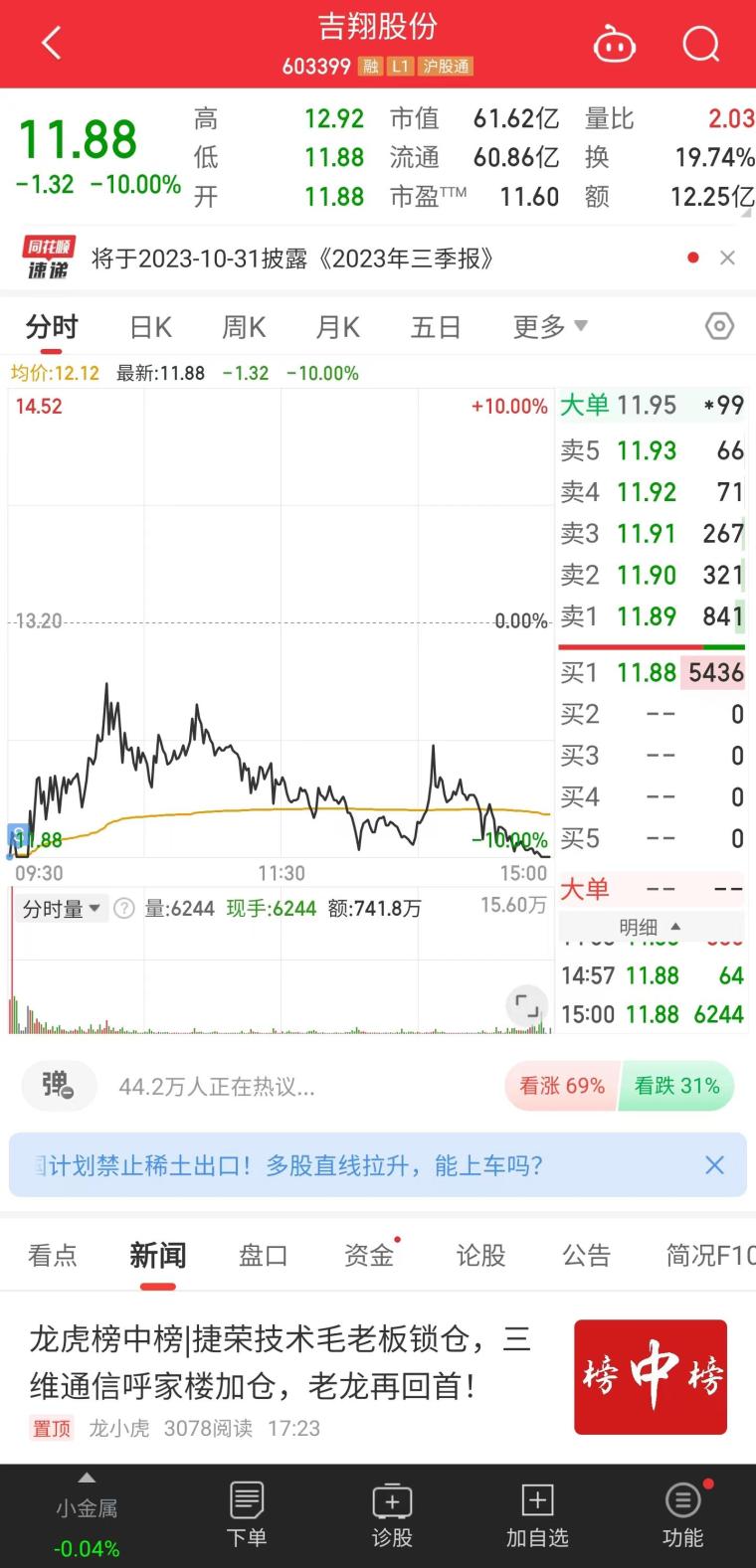
Task: Tap 下单 to place an order
Action: point(247,1514)
